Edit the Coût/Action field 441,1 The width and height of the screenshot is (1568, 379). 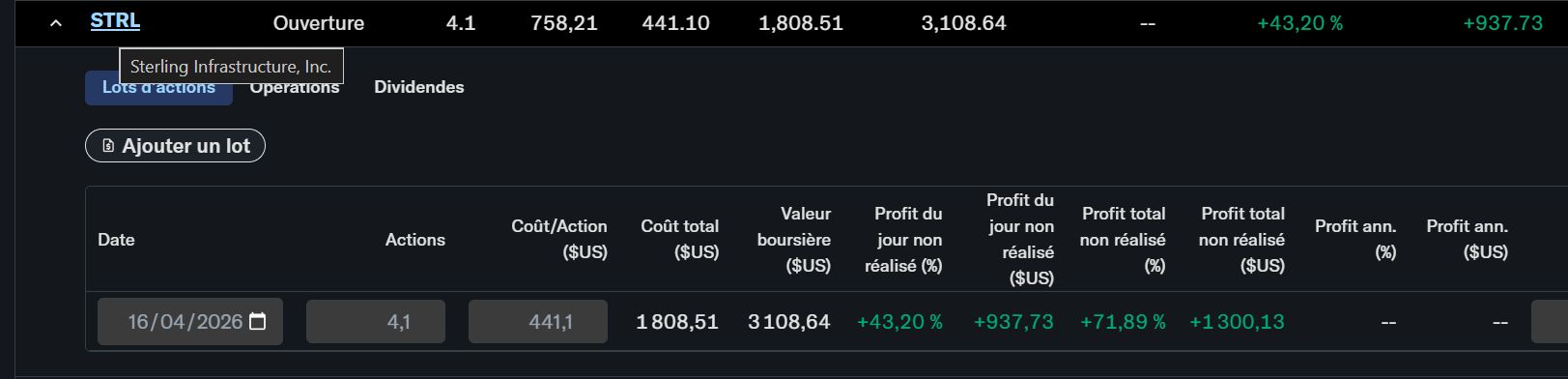point(538,322)
